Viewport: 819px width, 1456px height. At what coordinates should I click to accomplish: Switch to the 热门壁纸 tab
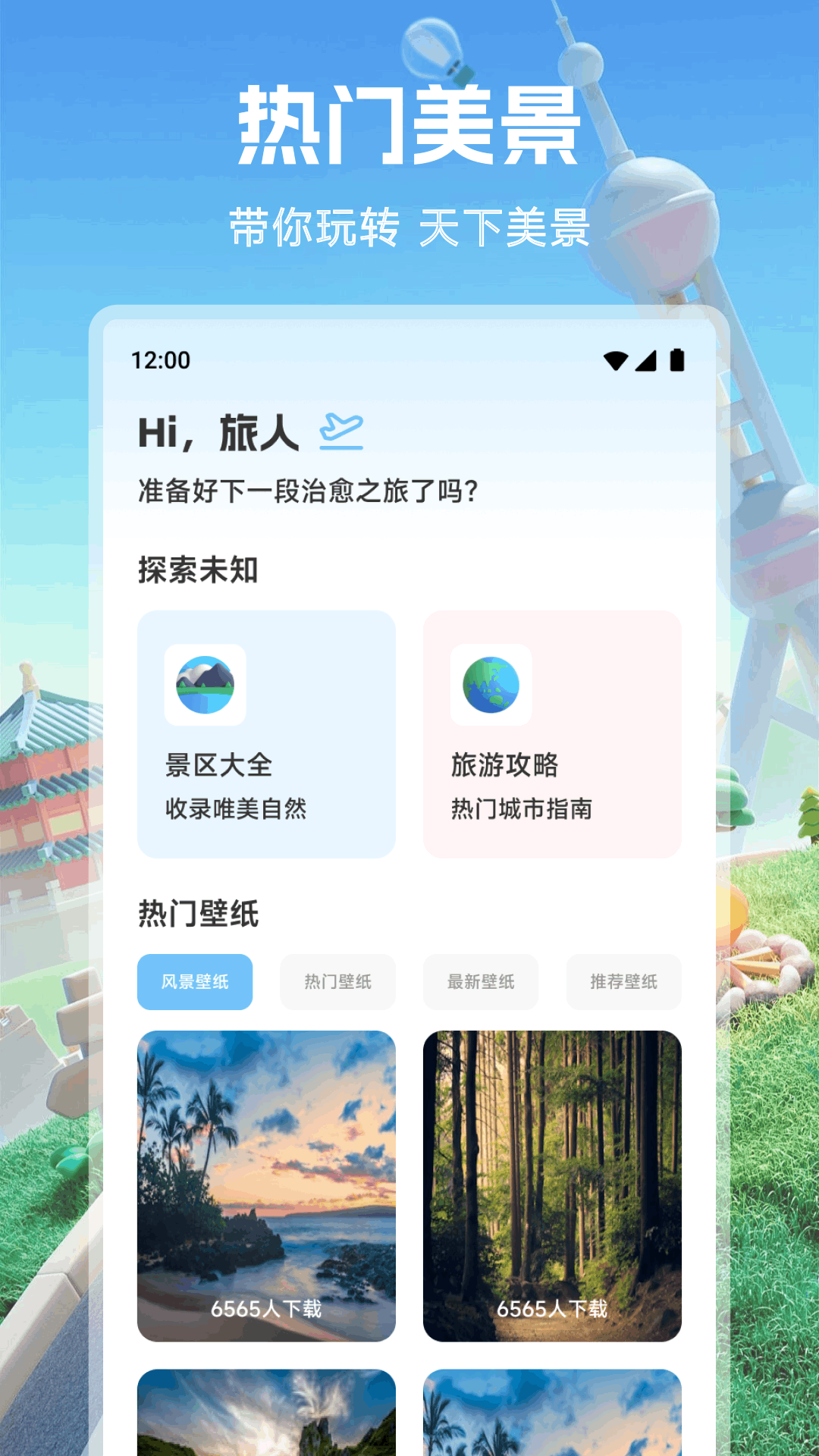click(x=337, y=981)
